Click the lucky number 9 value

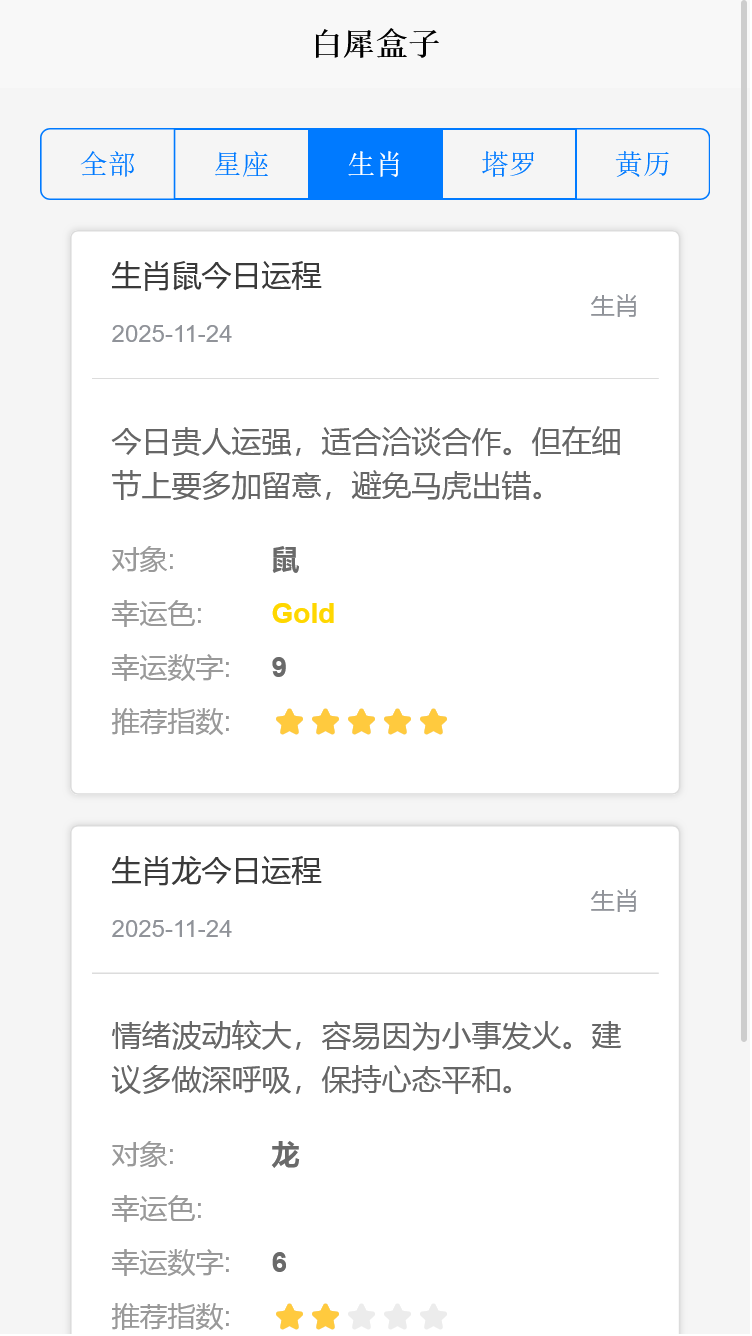coord(277,667)
